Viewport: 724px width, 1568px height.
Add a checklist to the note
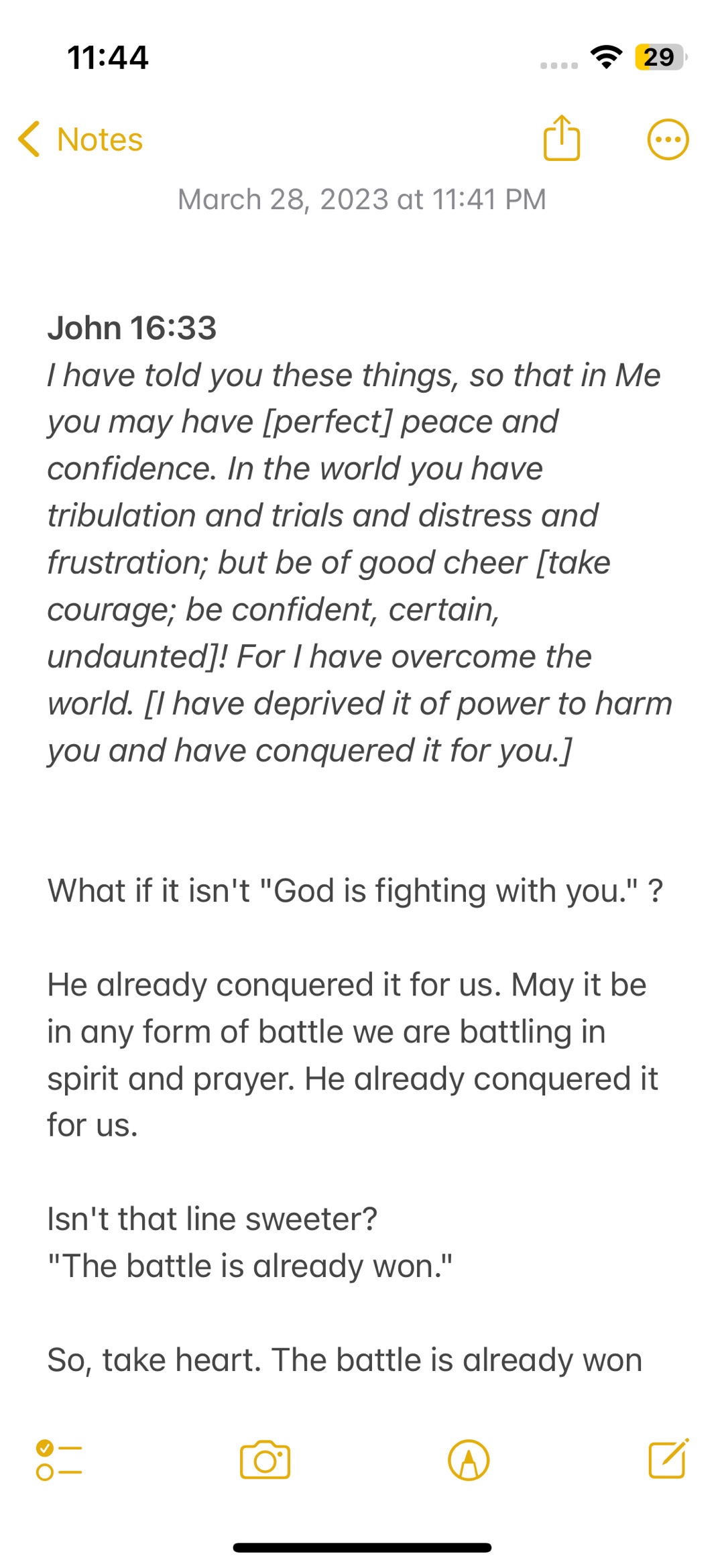click(59, 1459)
